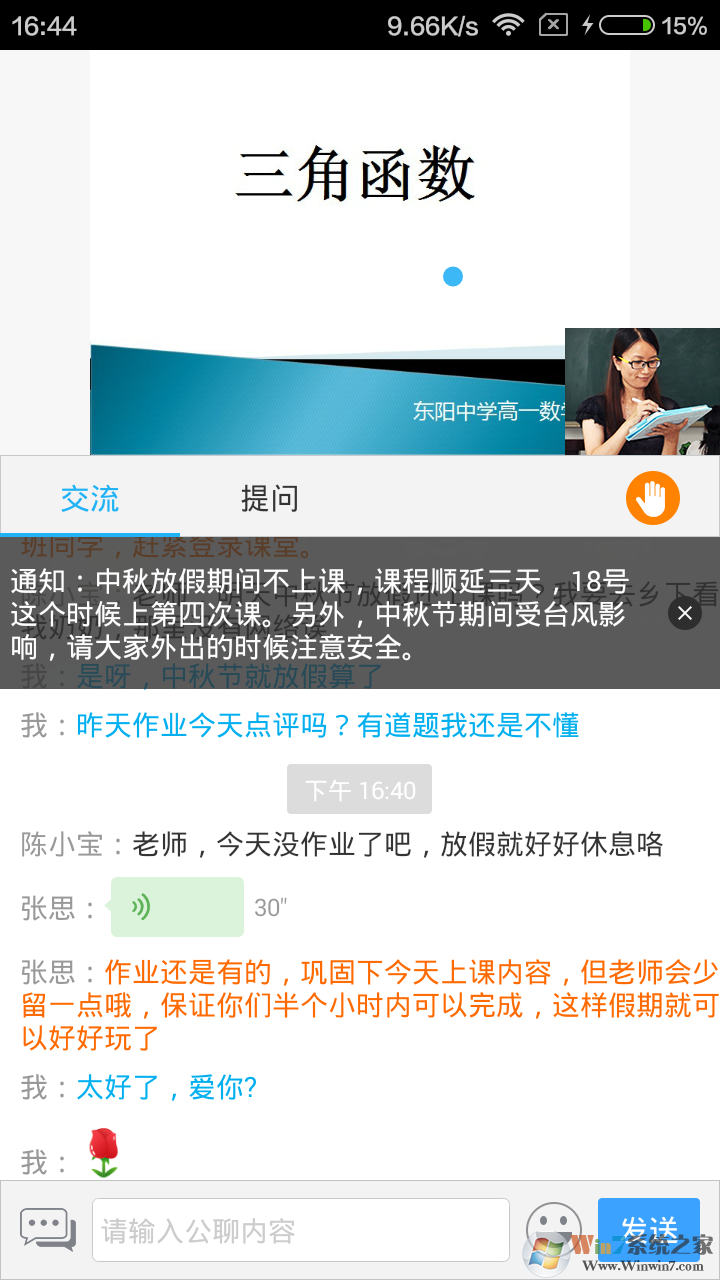This screenshot has height=1280, width=720.
Task: Open the emoji picker smiley icon
Action: pos(553,1230)
